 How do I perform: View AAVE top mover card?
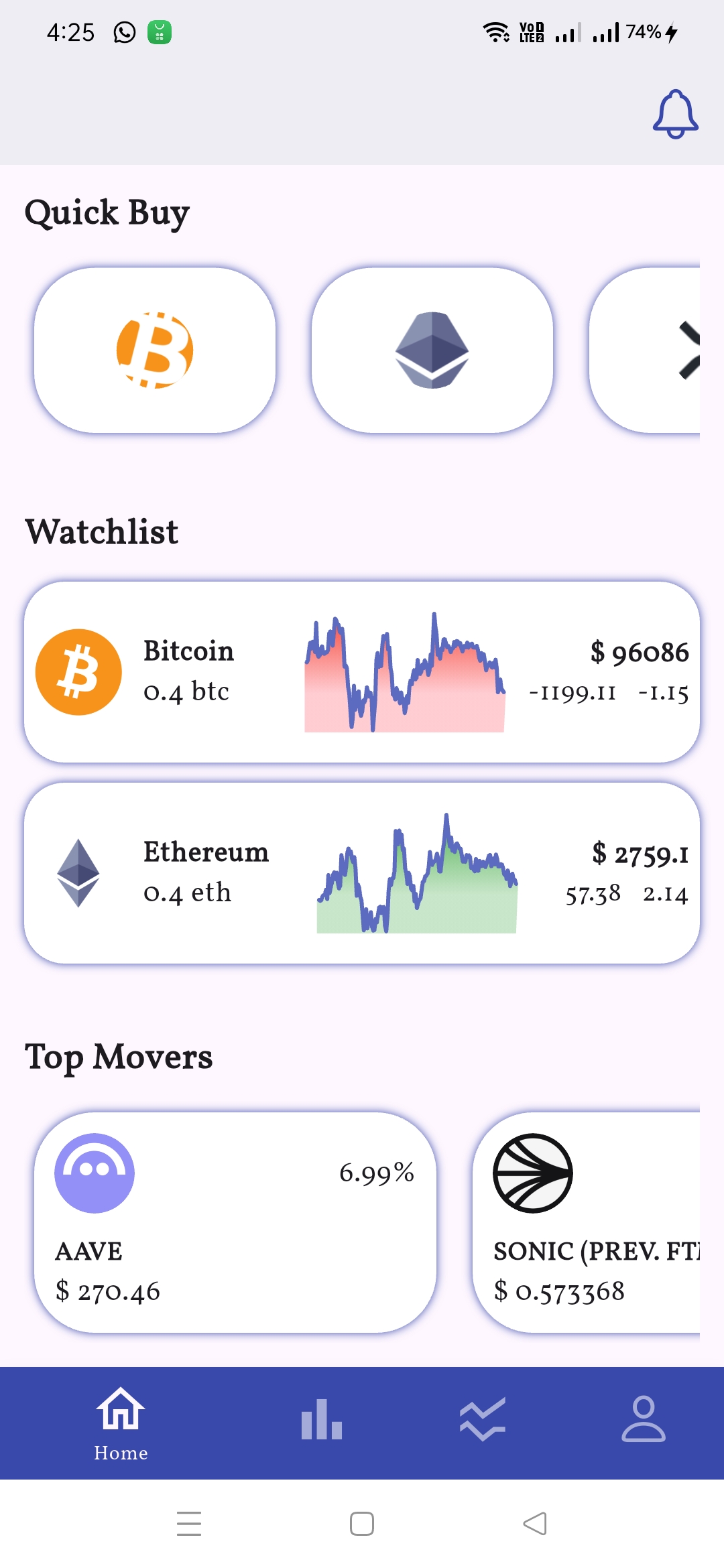pos(235,1222)
